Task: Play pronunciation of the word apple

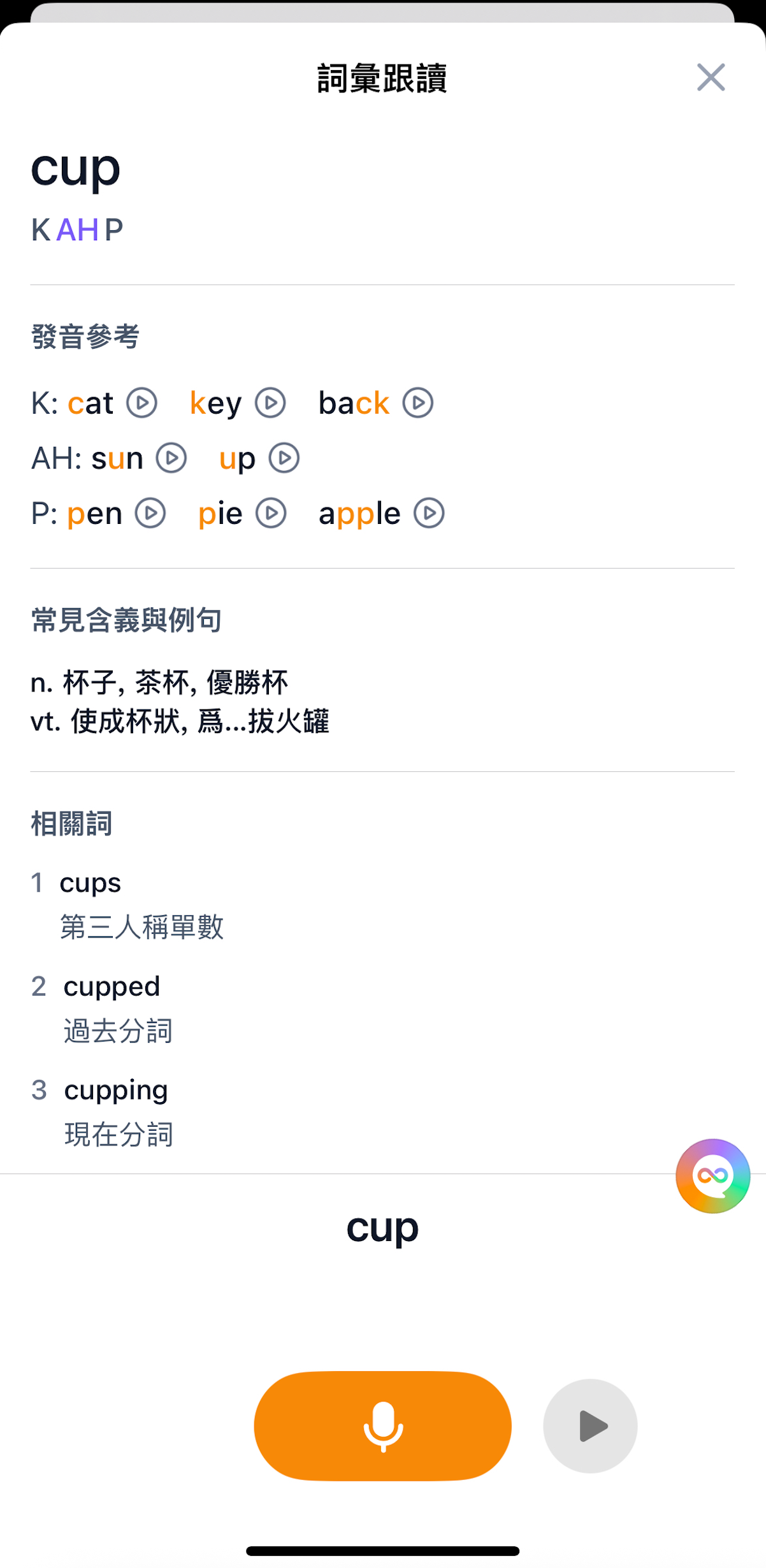Action: [x=429, y=513]
